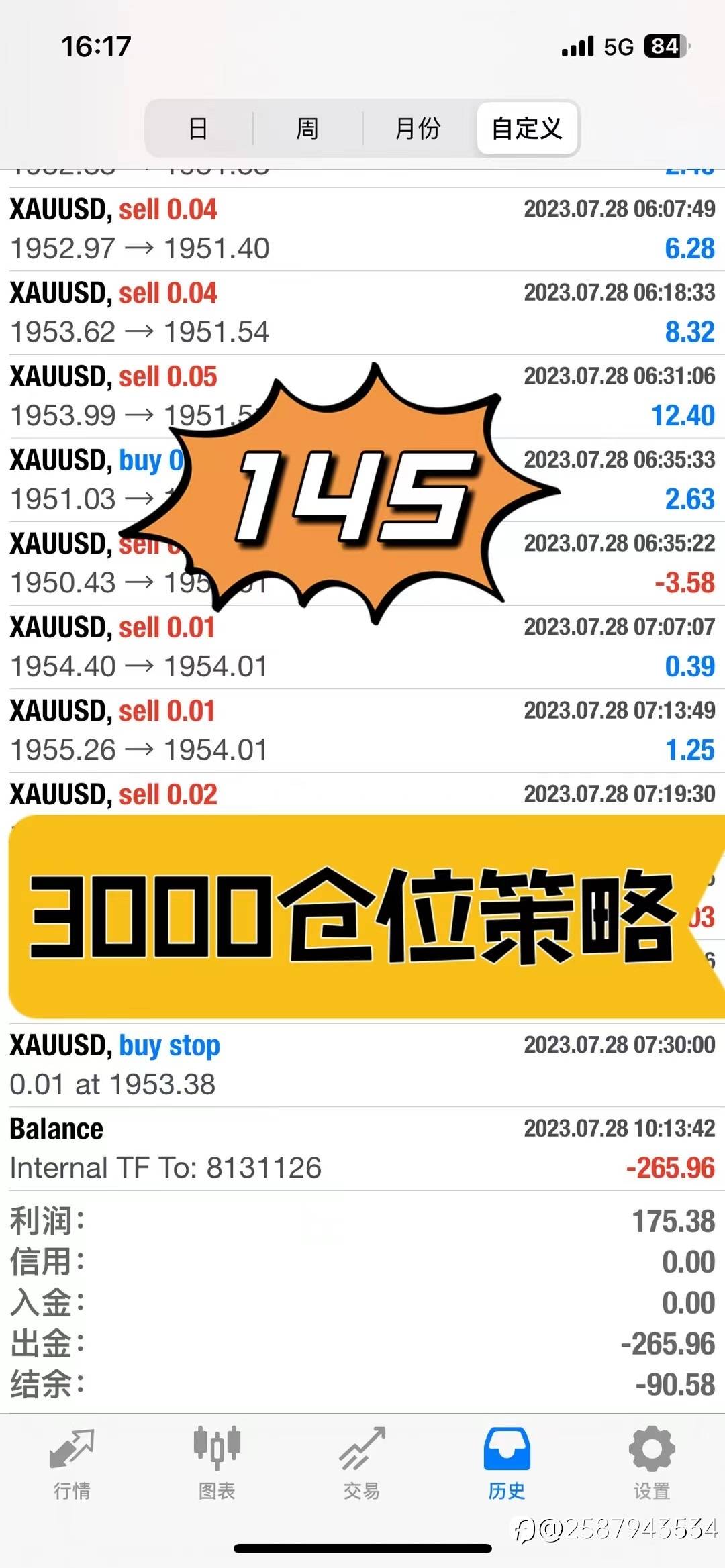This screenshot has height=1568, width=725.
Task: Select the 周 period tab
Action: [307, 128]
